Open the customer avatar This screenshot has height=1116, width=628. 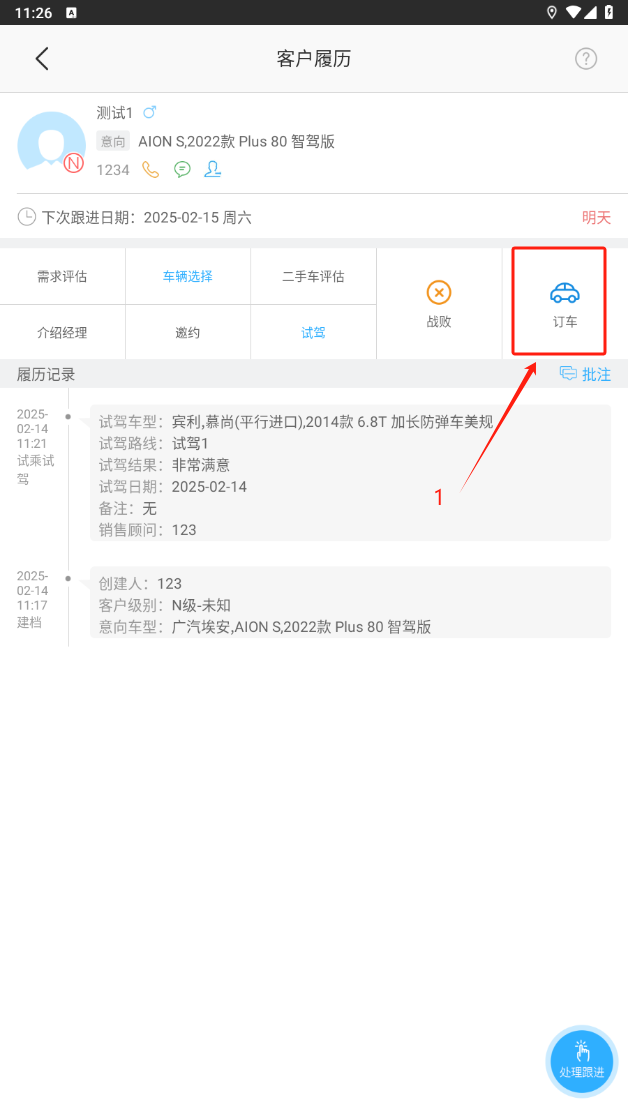[51, 144]
